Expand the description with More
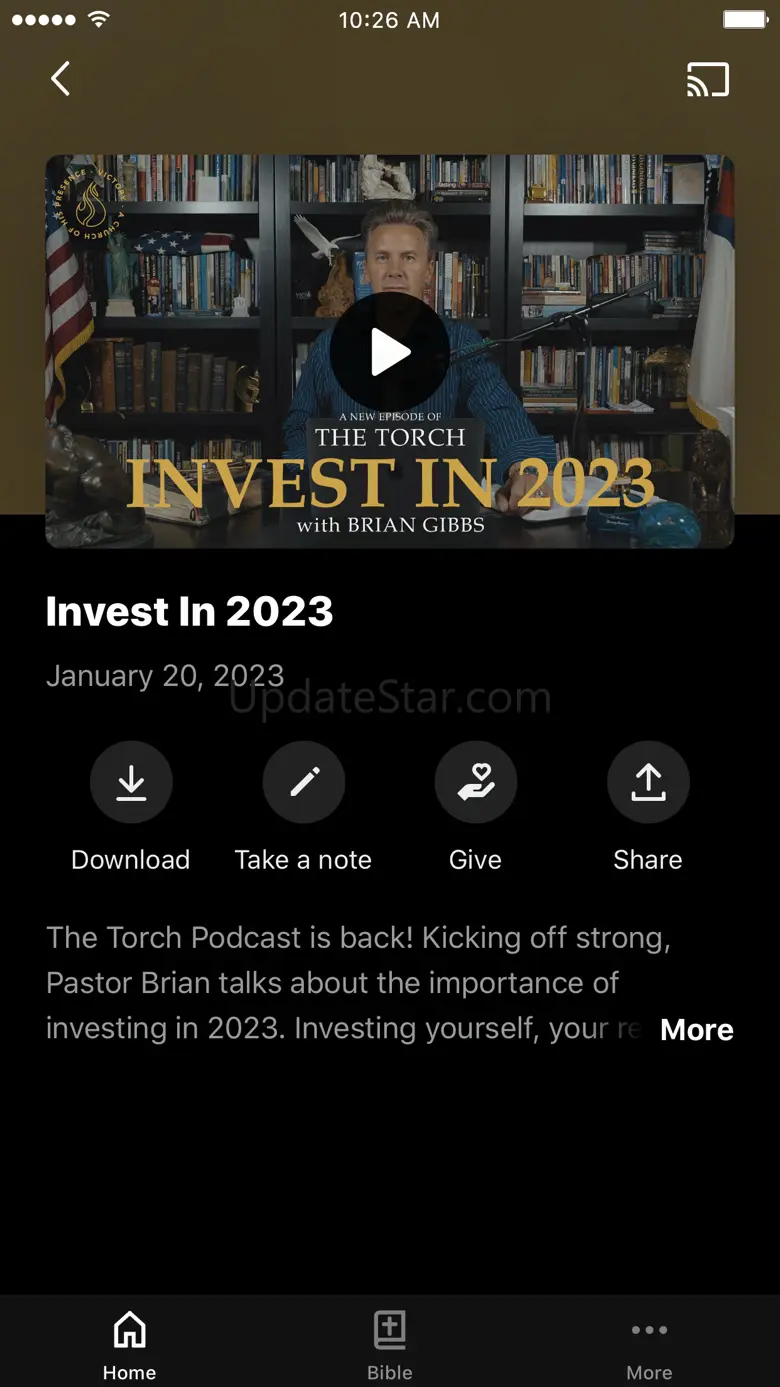Image resolution: width=780 pixels, height=1387 pixels. coord(697,1030)
